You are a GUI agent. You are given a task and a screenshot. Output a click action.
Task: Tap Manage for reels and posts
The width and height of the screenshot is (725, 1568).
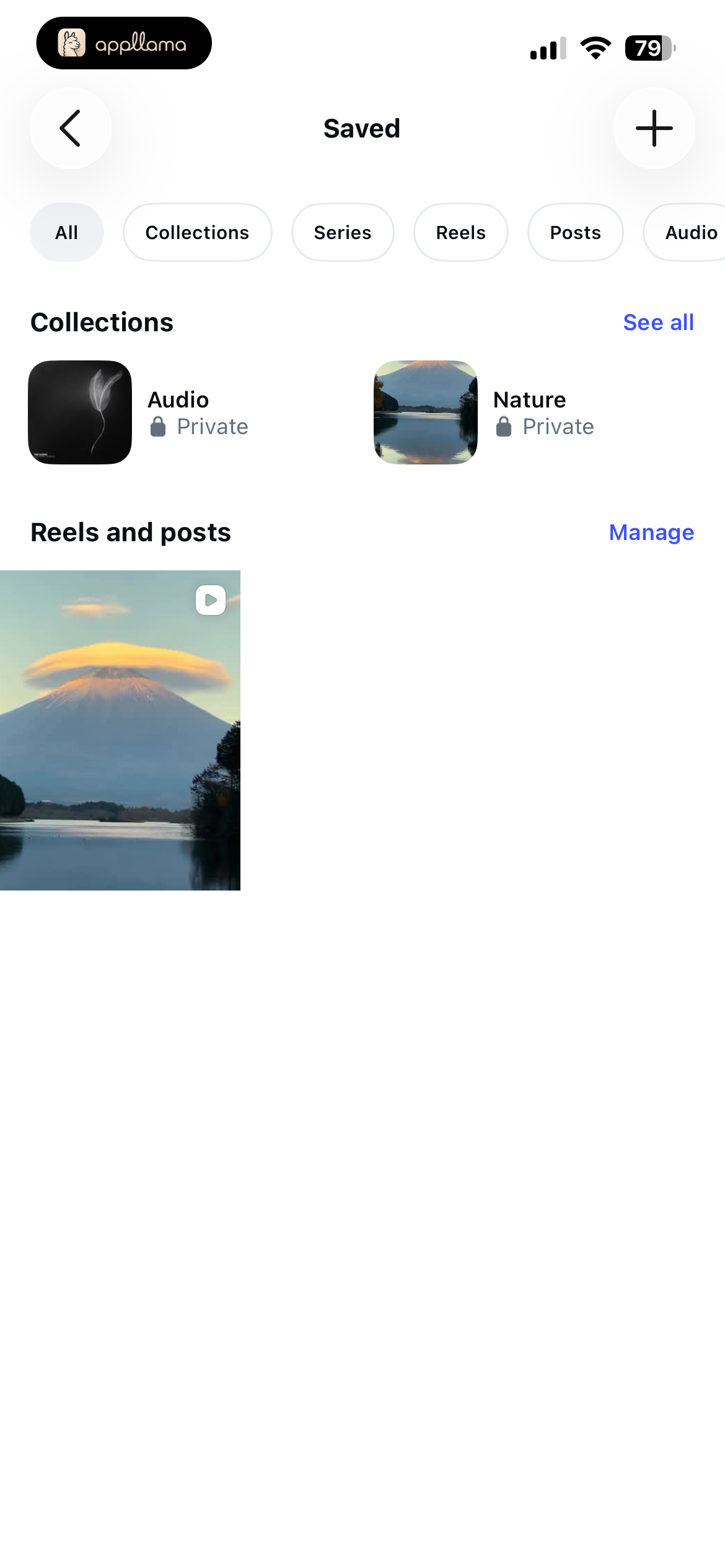[x=651, y=532]
